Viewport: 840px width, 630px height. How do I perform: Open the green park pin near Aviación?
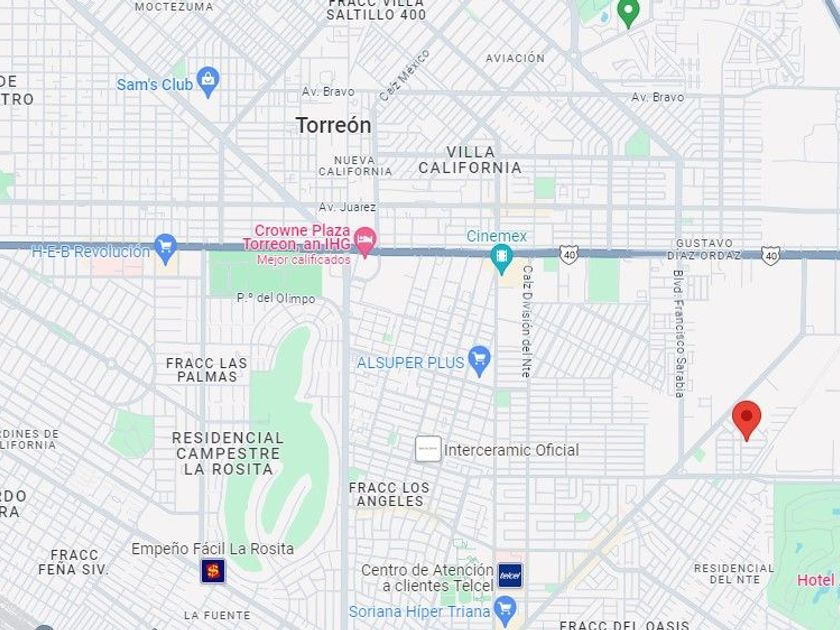(x=628, y=13)
